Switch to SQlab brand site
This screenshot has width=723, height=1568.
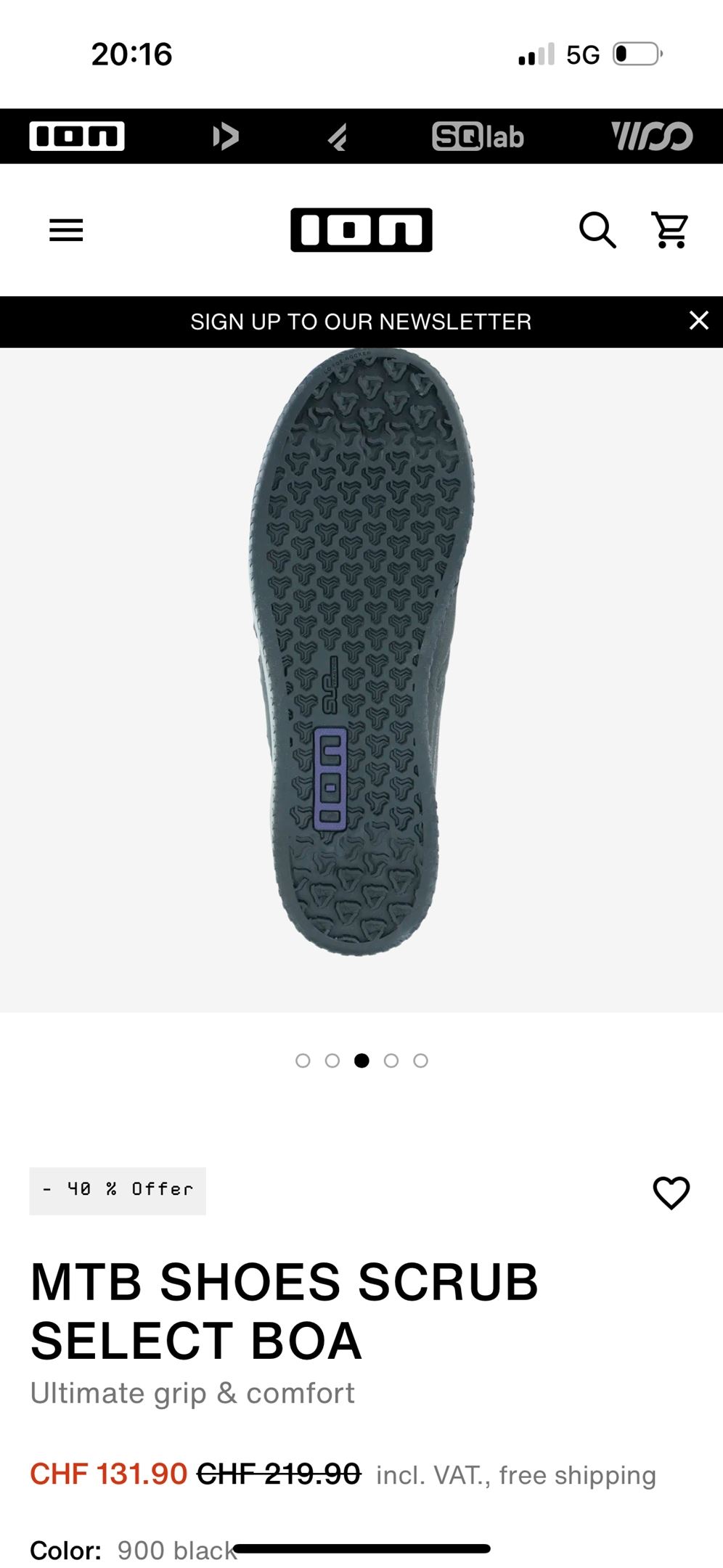[x=478, y=136]
